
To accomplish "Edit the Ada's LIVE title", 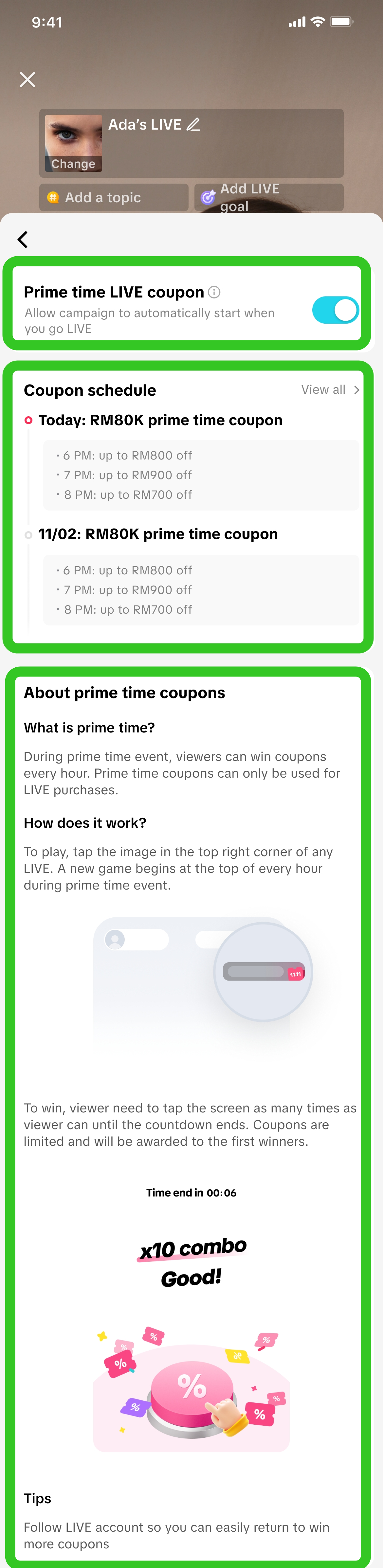I will click(193, 125).
